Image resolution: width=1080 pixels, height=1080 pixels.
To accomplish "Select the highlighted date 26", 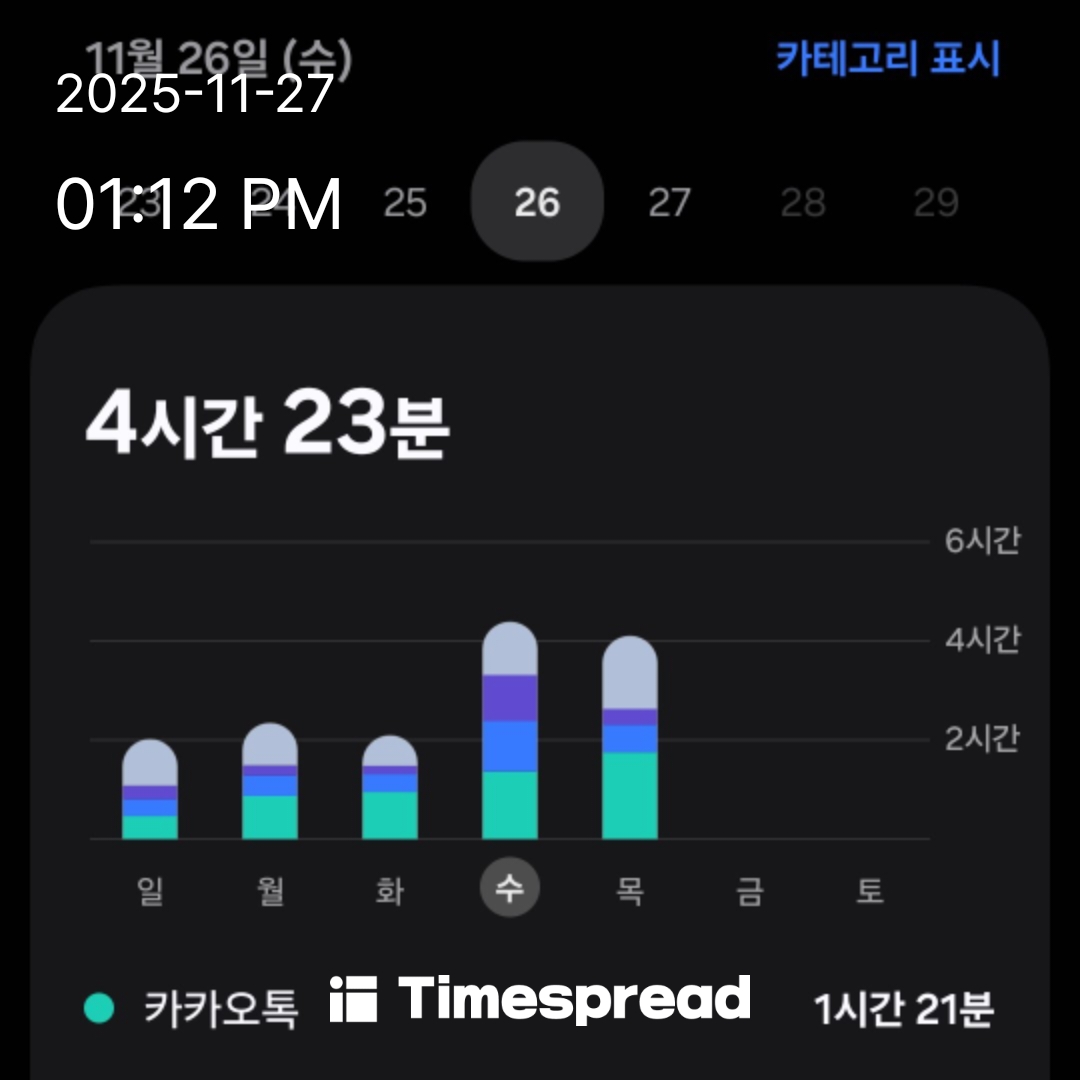I will click(x=537, y=202).
